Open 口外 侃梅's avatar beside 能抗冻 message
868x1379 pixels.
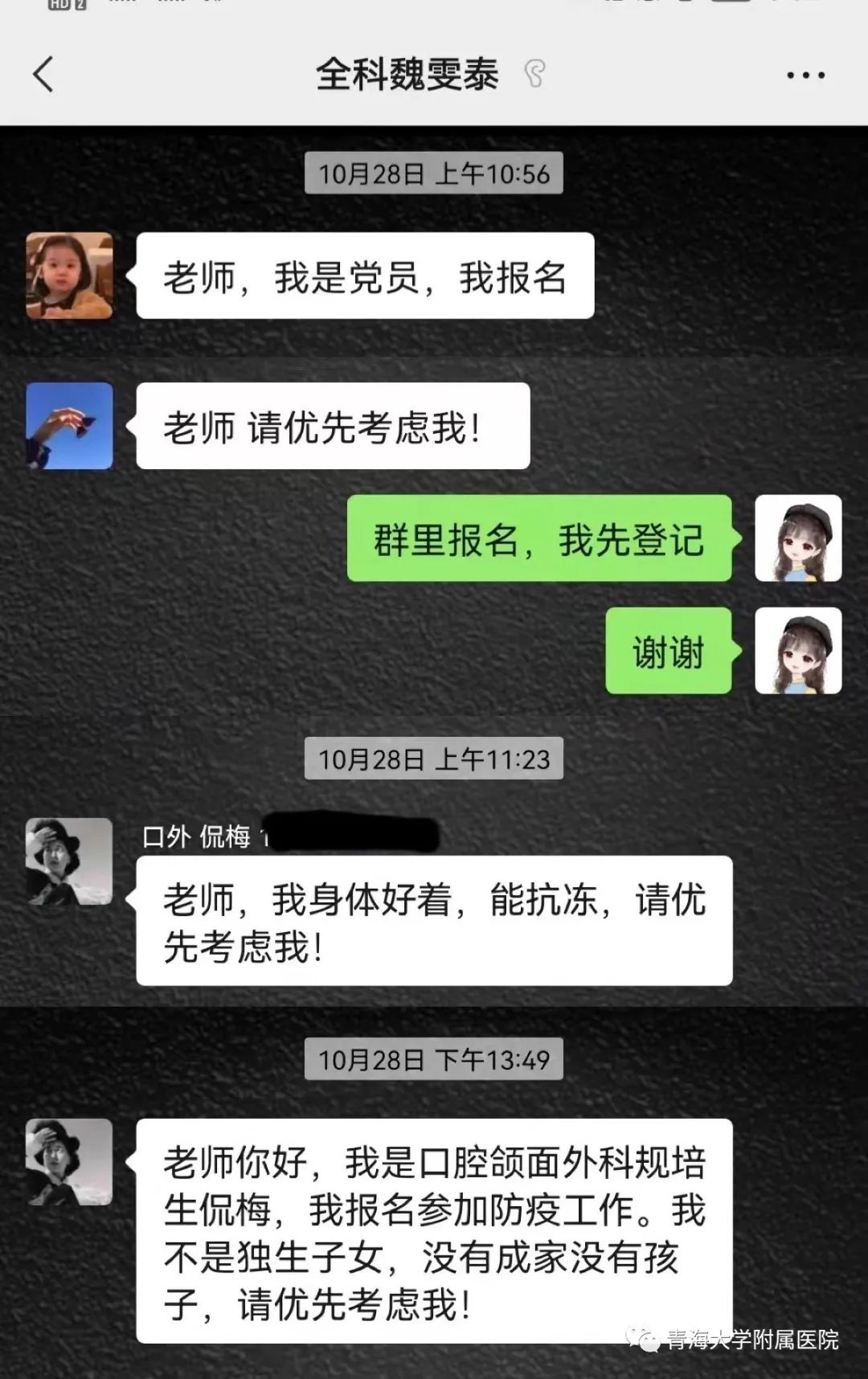tap(69, 861)
